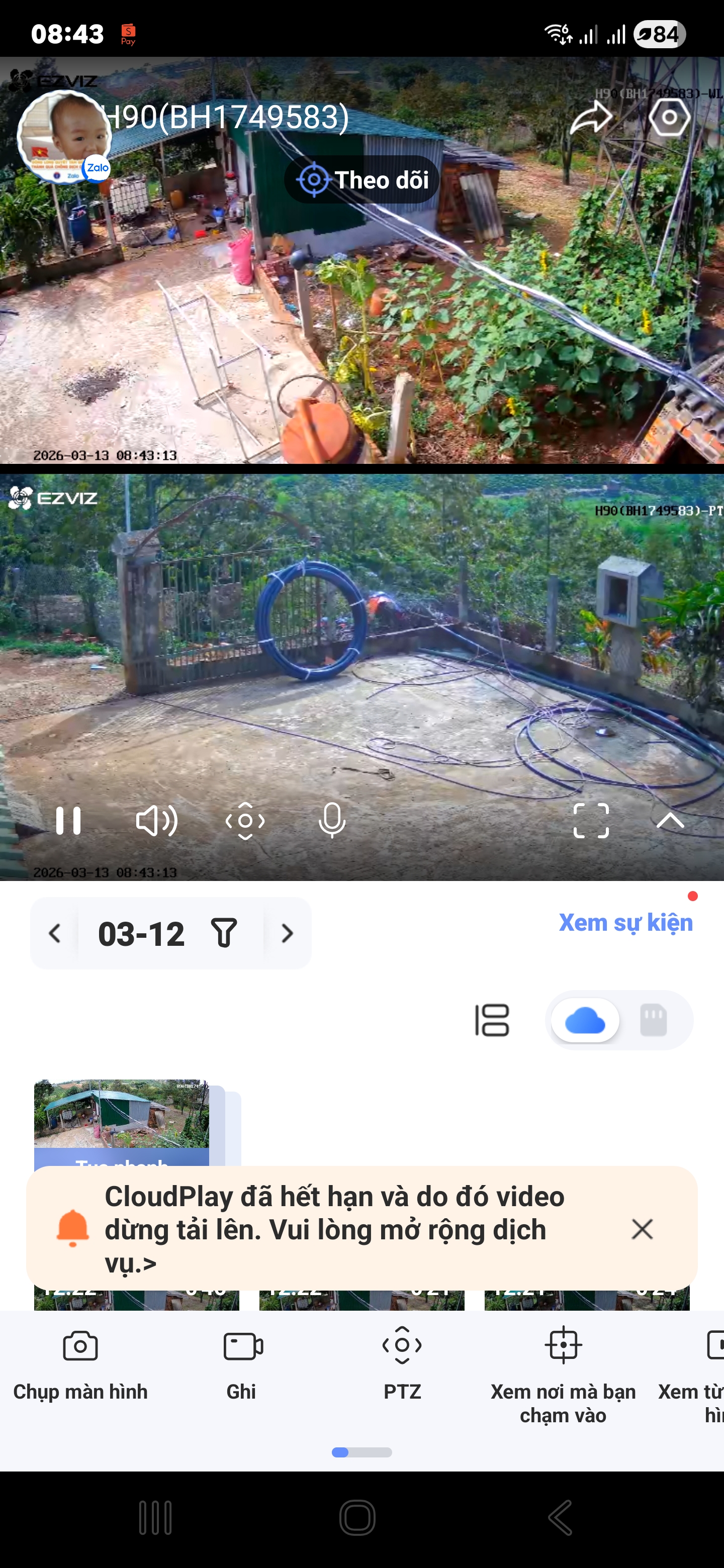This screenshot has height=1568, width=724.
Task: Enable Theo dõi tracking
Action: pyautogui.click(x=363, y=180)
